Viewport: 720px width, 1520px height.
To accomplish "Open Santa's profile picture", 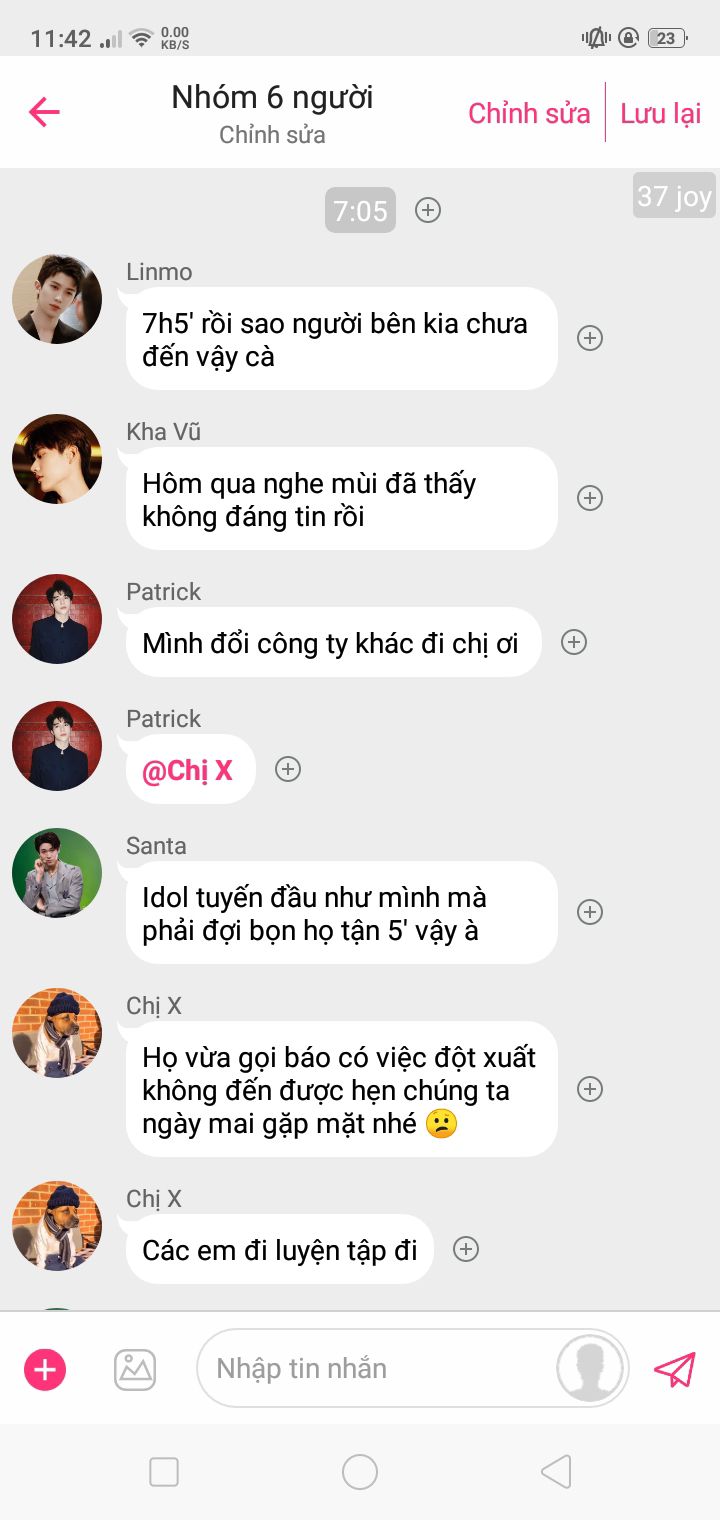I will [x=57, y=873].
